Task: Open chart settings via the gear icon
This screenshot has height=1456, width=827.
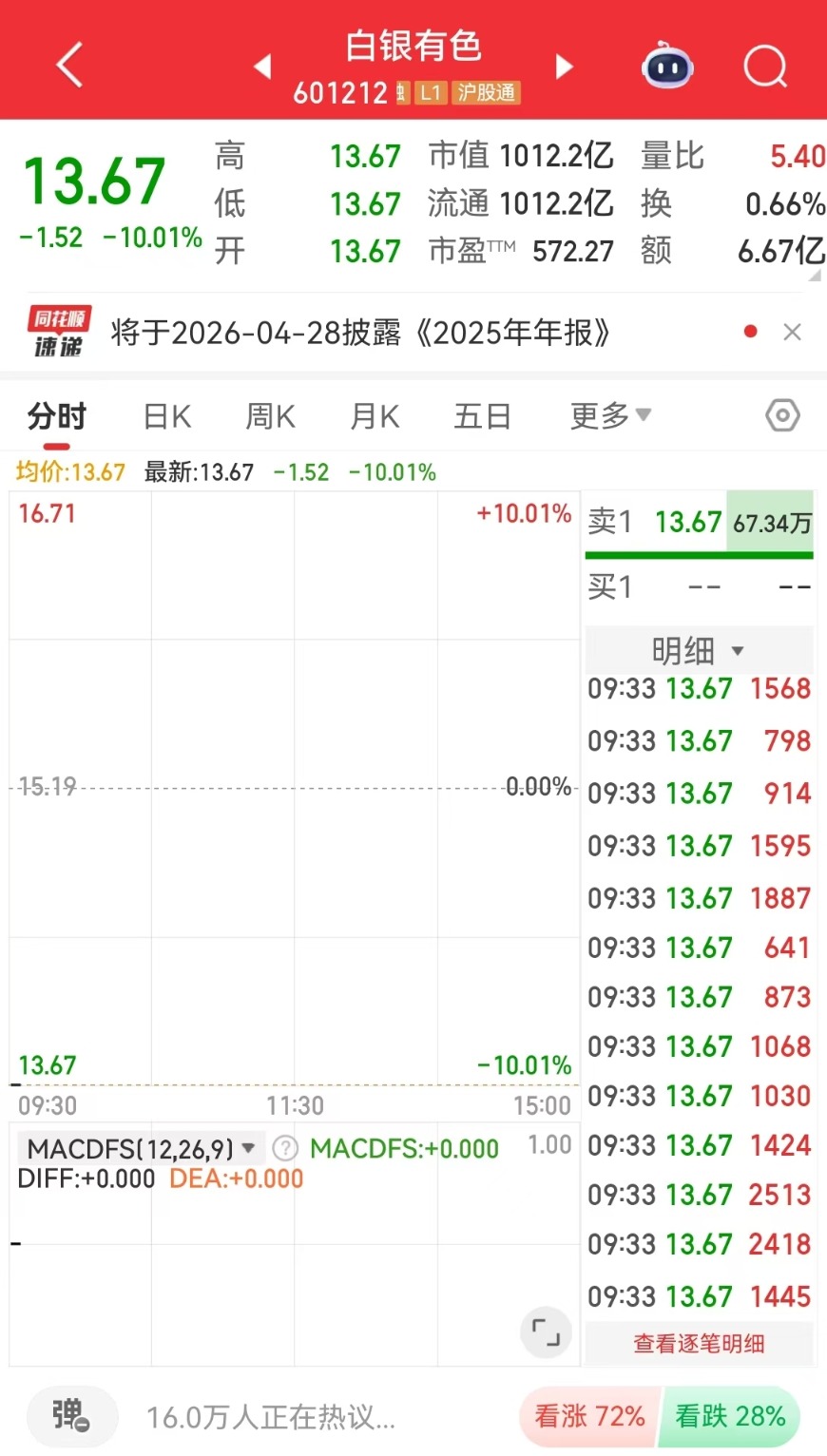Action: pyautogui.click(x=781, y=415)
